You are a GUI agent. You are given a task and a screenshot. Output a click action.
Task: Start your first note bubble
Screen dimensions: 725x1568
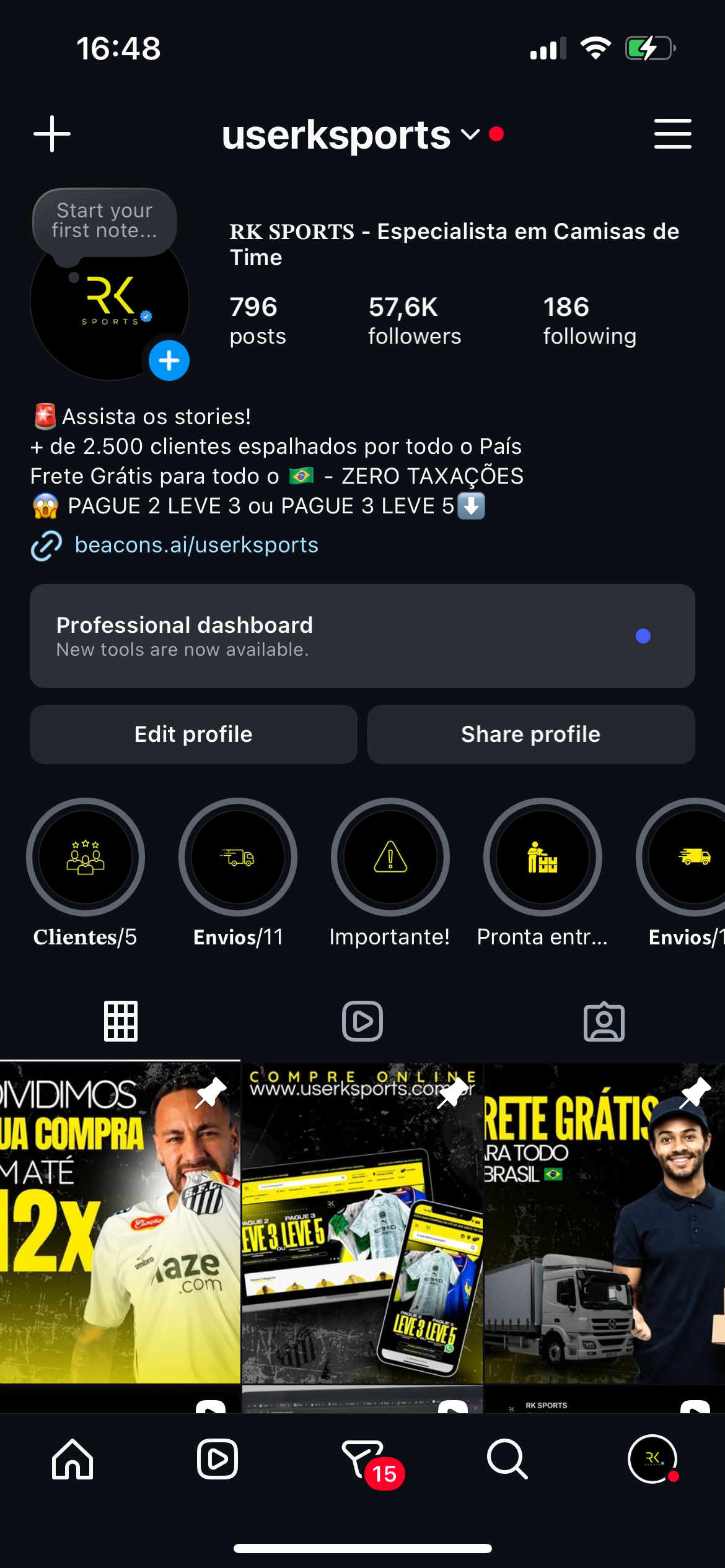[x=104, y=221]
